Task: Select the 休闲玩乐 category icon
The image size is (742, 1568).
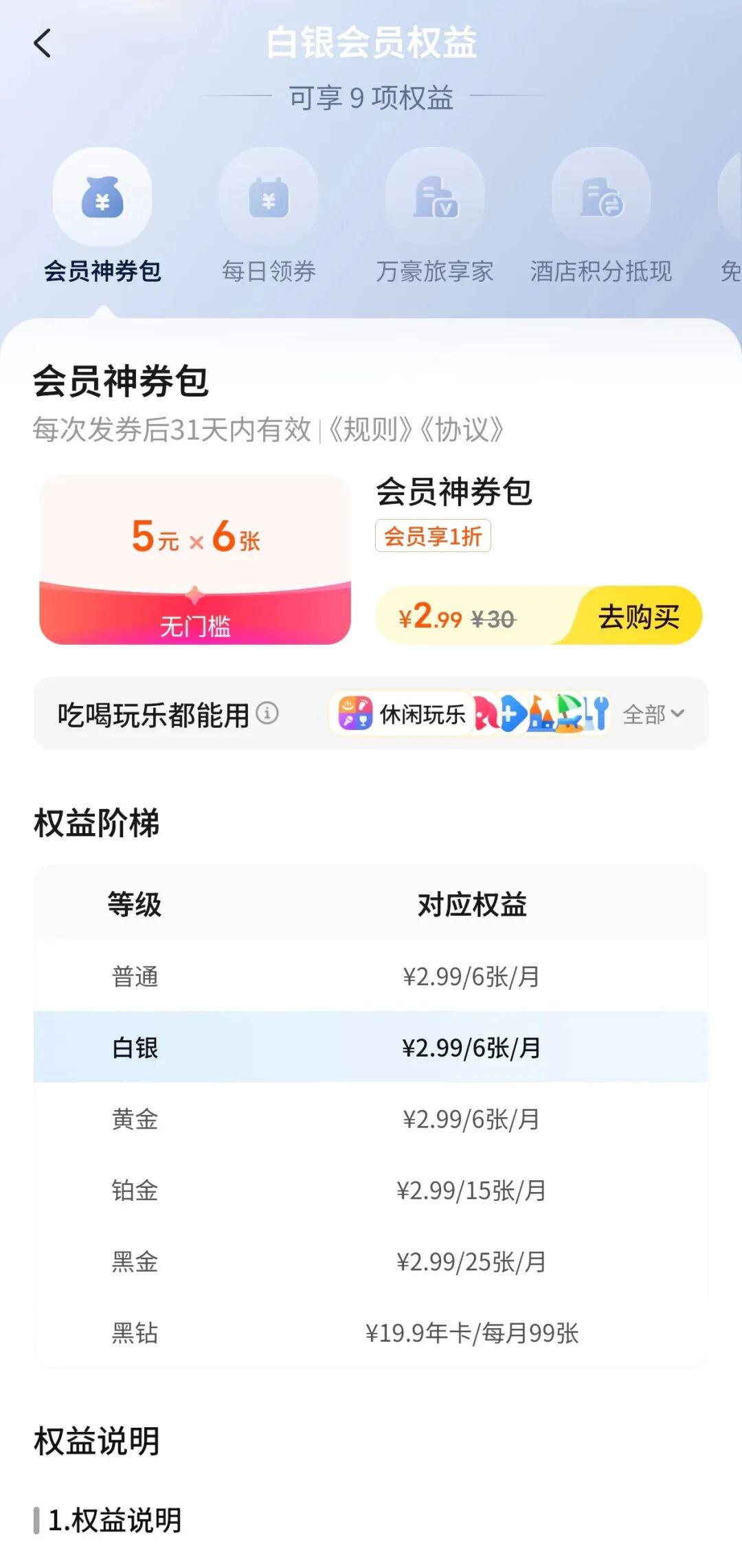Action: point(355,715)
